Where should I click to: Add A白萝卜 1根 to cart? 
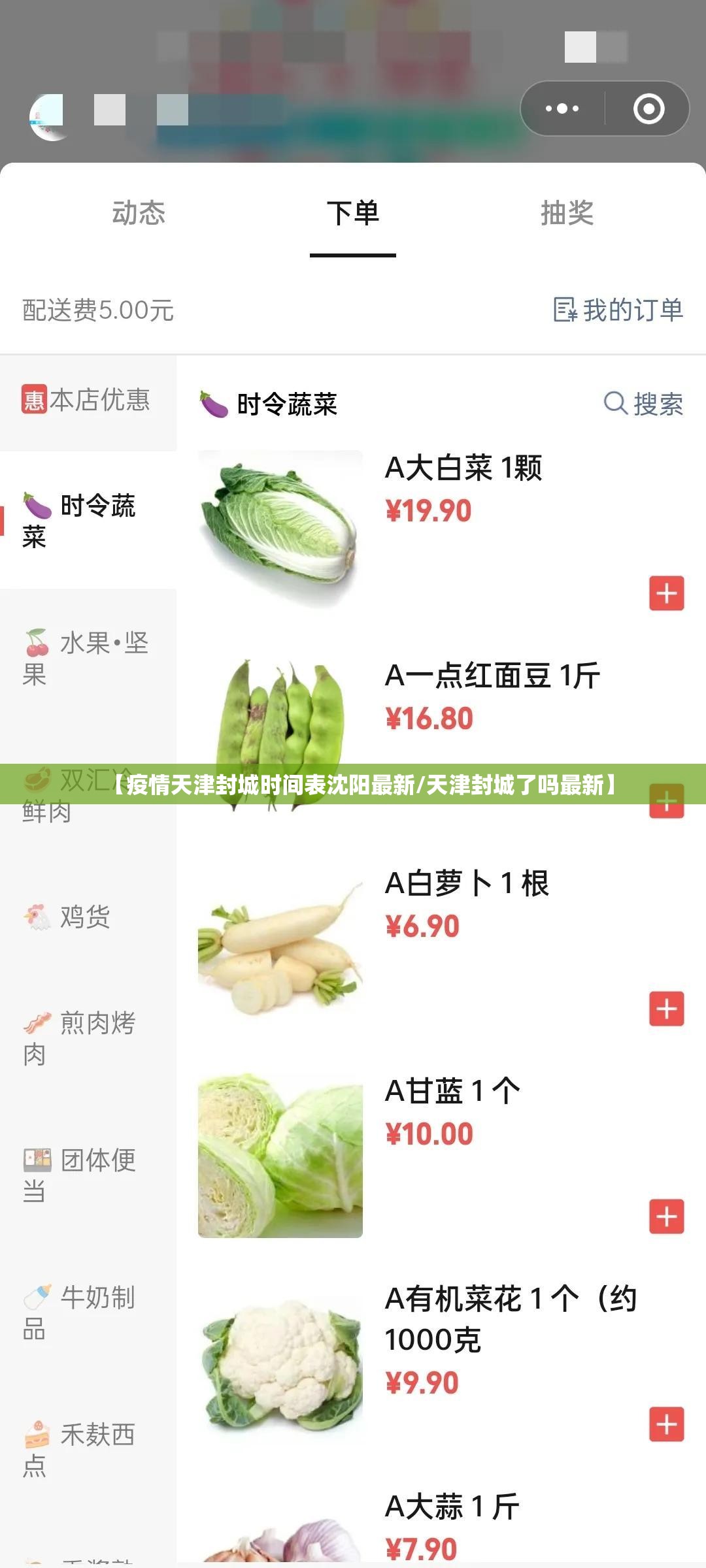(x=666, y=1009)
